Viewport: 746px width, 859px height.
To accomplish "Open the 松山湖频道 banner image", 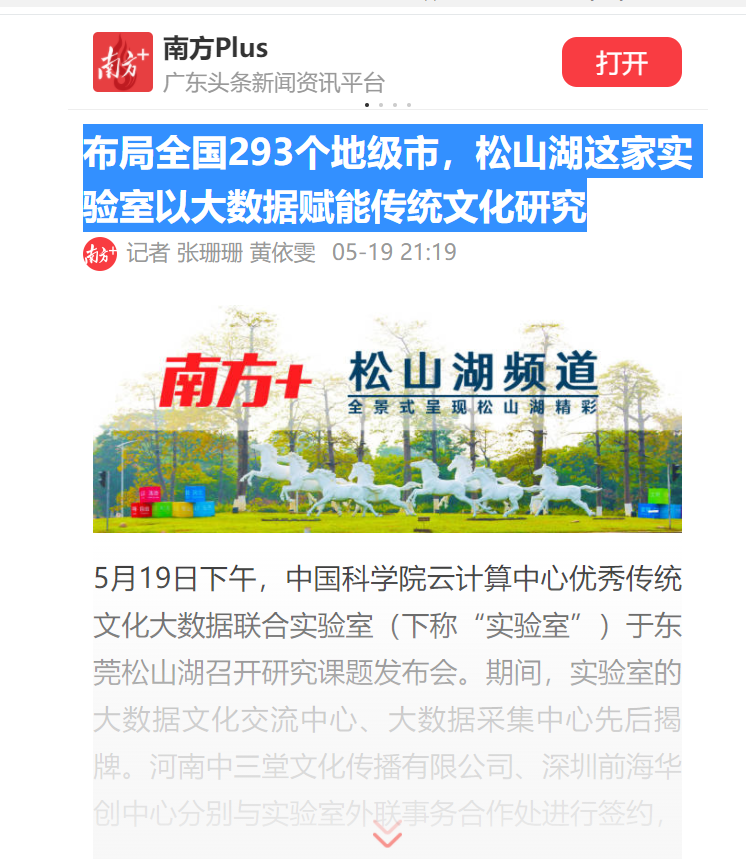I will pos(387,418).
